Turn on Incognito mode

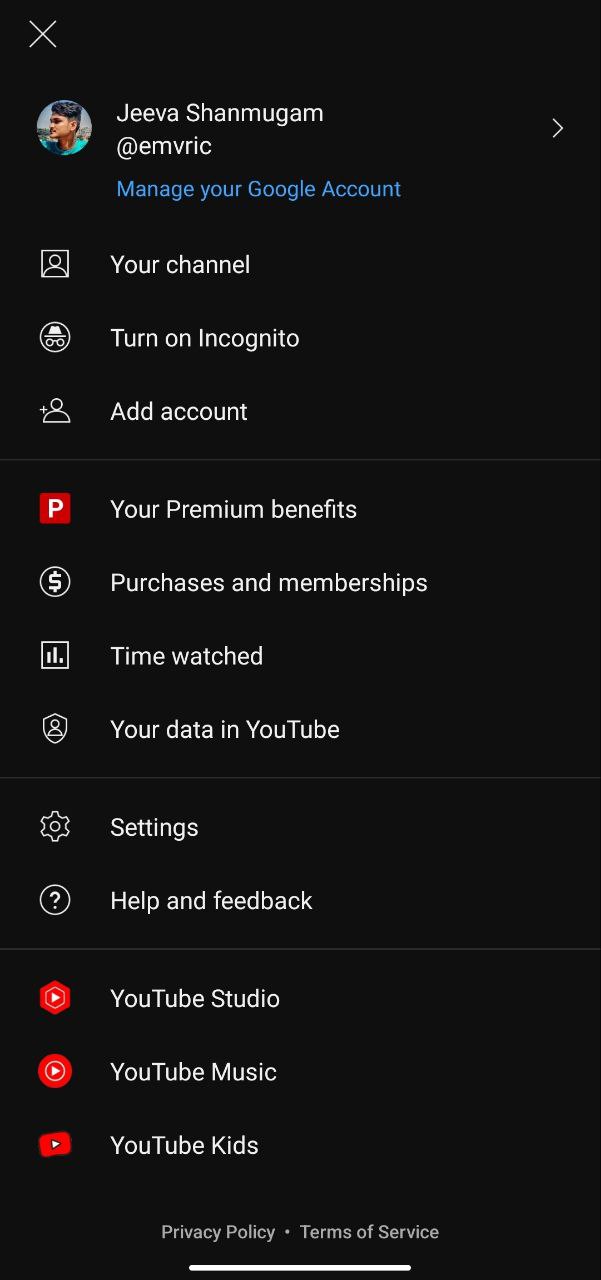click(x=300, y=338)
